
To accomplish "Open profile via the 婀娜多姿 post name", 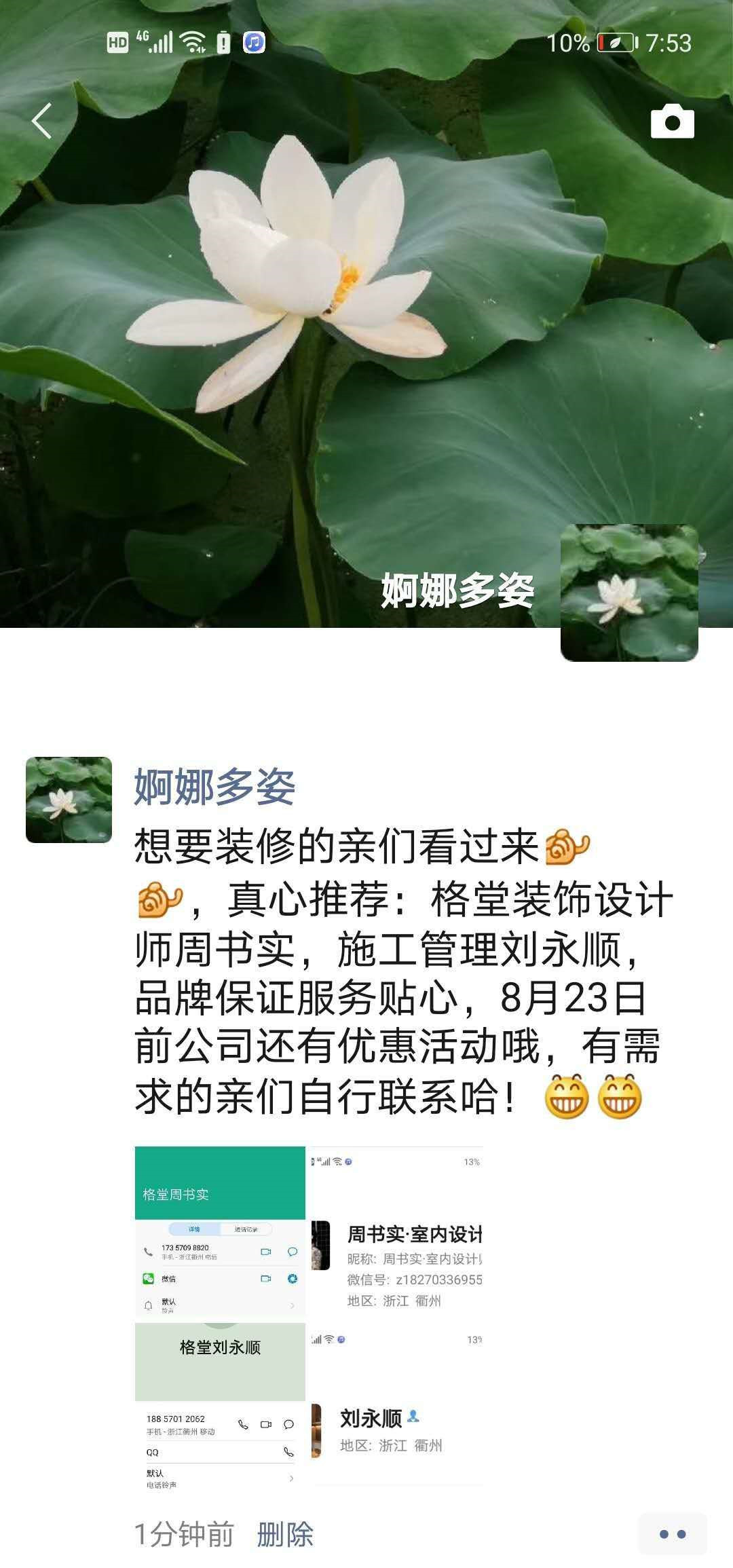I will 214,786.
